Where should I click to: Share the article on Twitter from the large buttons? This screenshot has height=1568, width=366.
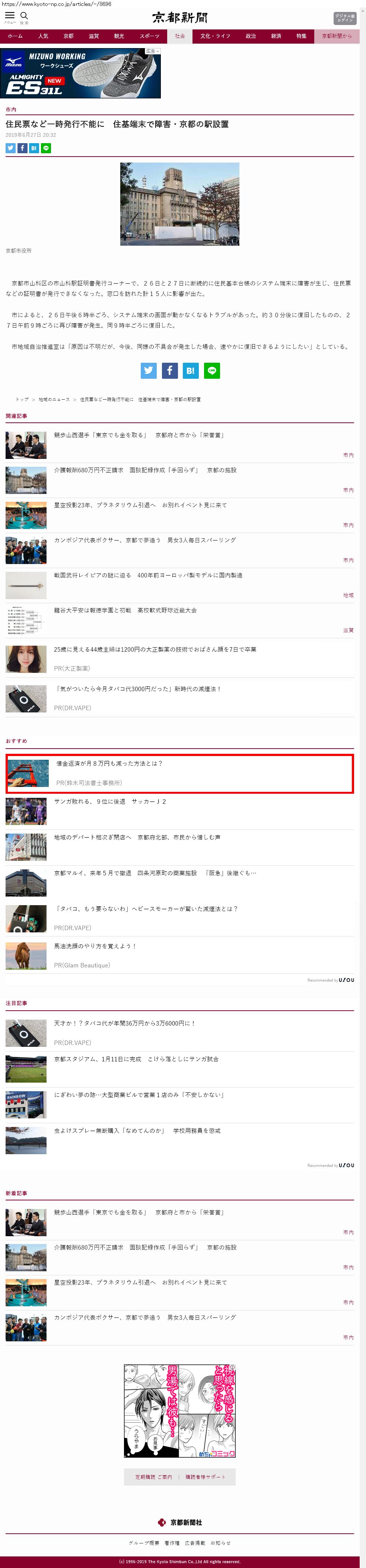(x=148, y=370)
